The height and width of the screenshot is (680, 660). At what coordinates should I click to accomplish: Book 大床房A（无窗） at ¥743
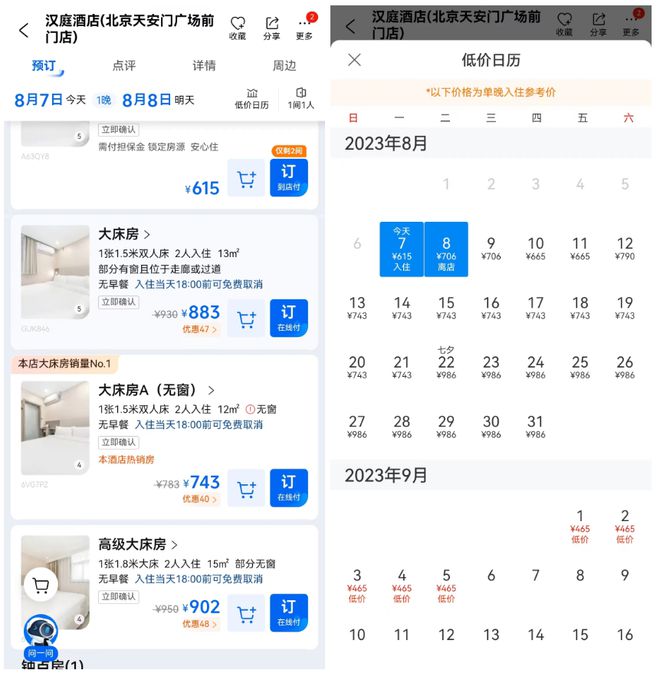(288, 486)
